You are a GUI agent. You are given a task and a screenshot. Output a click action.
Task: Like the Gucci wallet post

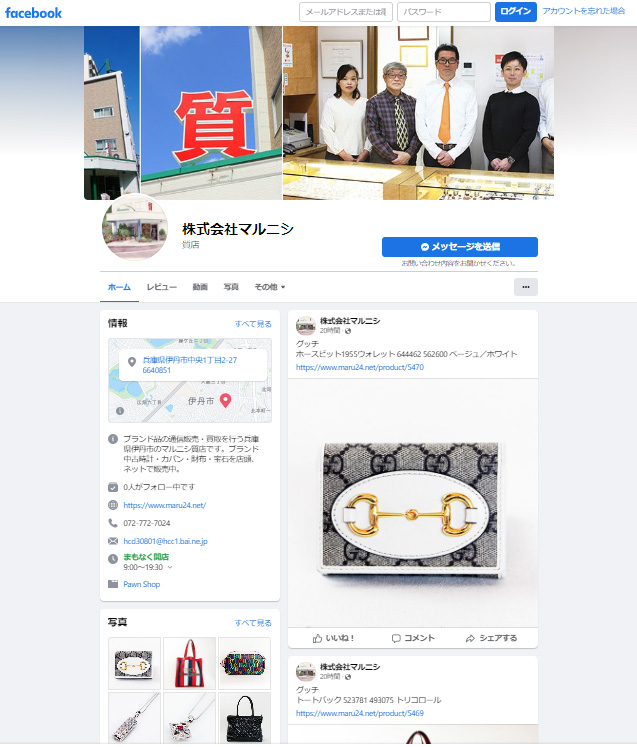tap(334, 638)
